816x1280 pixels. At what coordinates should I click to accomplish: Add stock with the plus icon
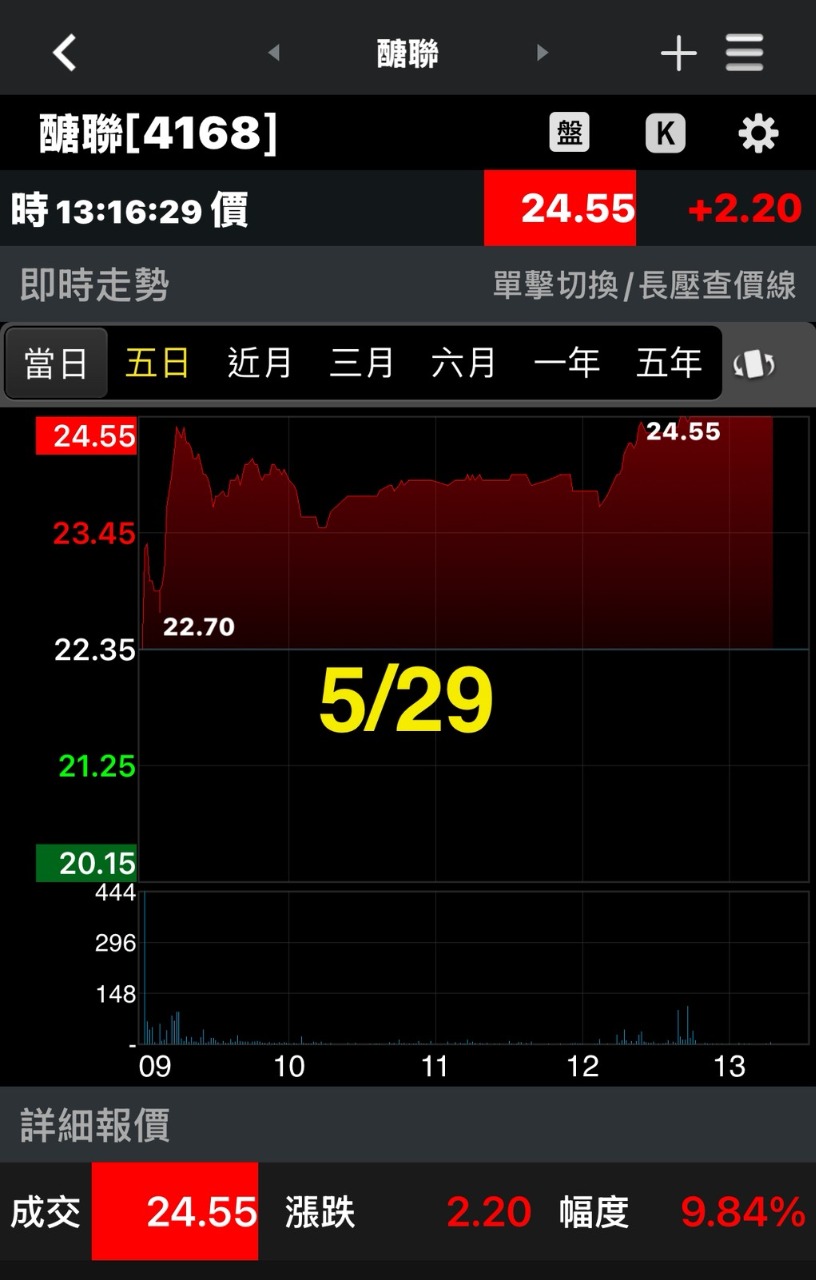678,53
